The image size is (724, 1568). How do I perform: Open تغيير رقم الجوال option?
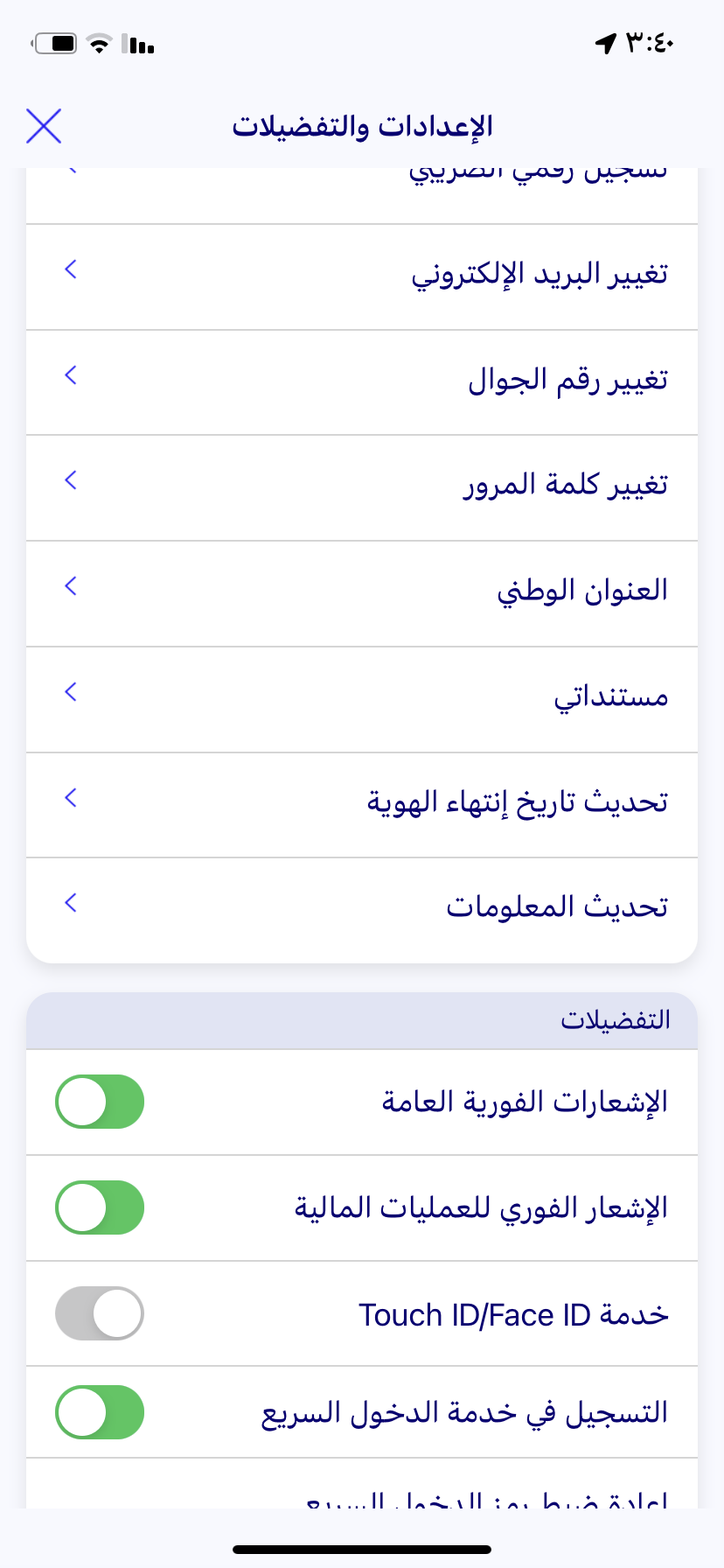pyautogui.click(x=362, y=382)
